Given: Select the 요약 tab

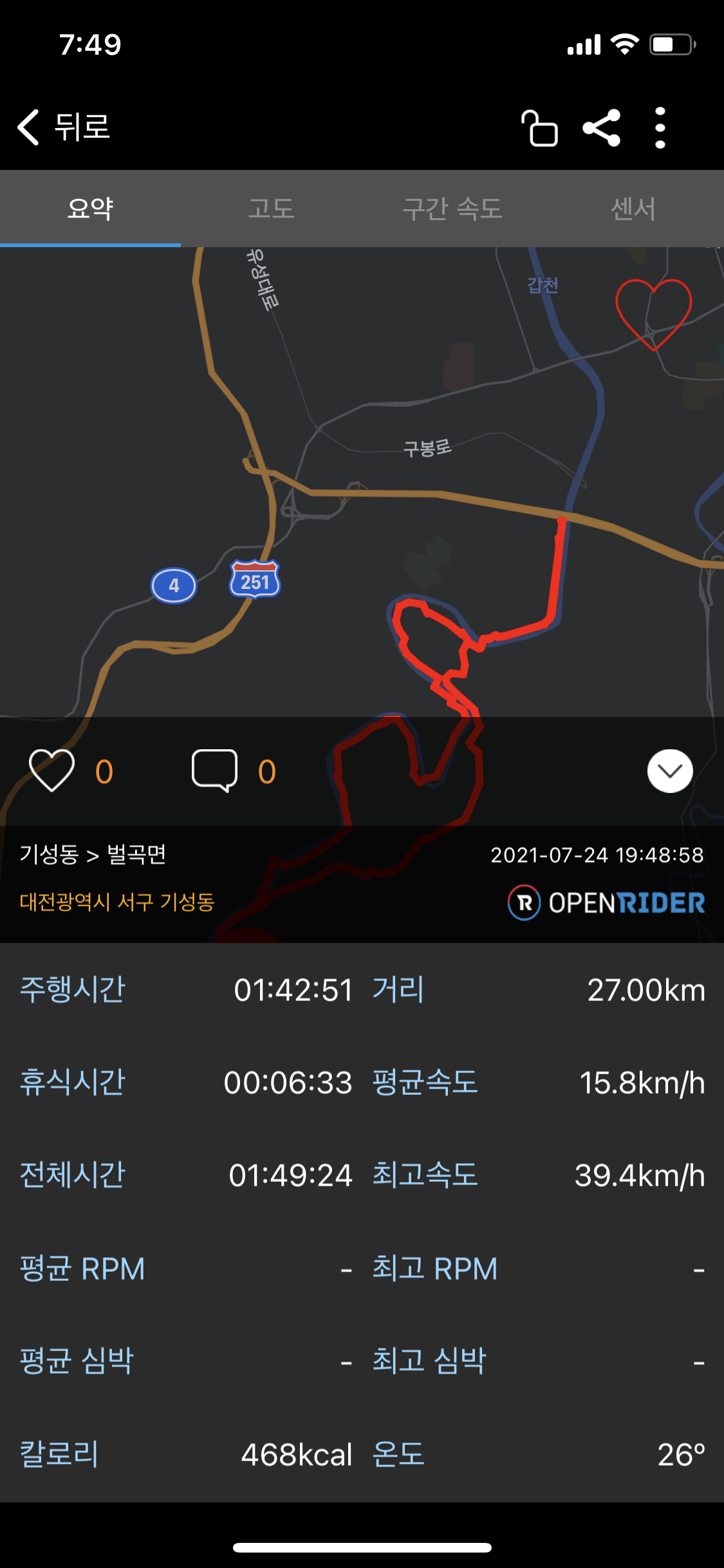Looking at the screenshot, I should [x=90, y=209].
